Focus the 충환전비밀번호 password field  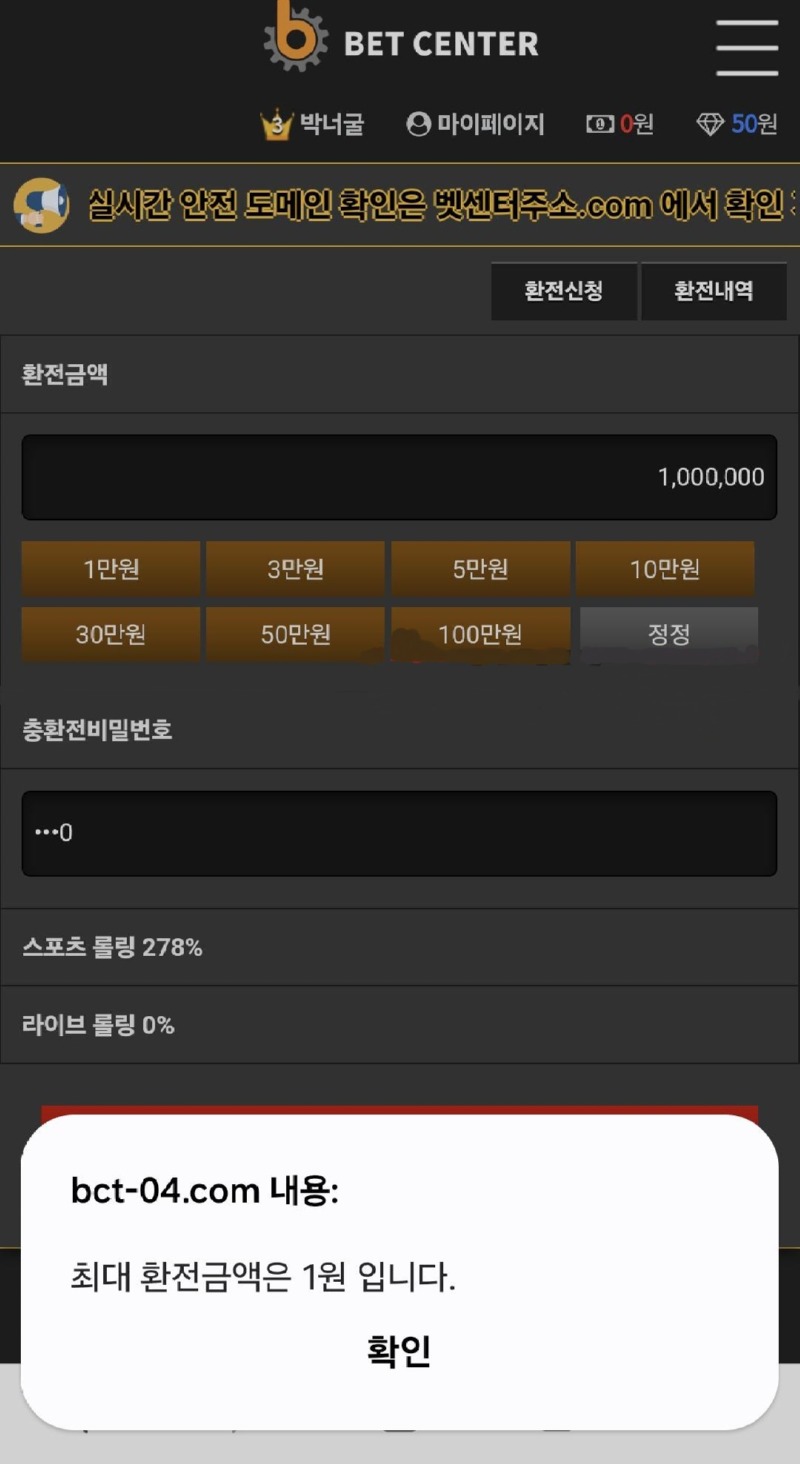click(x=399, y=833)
